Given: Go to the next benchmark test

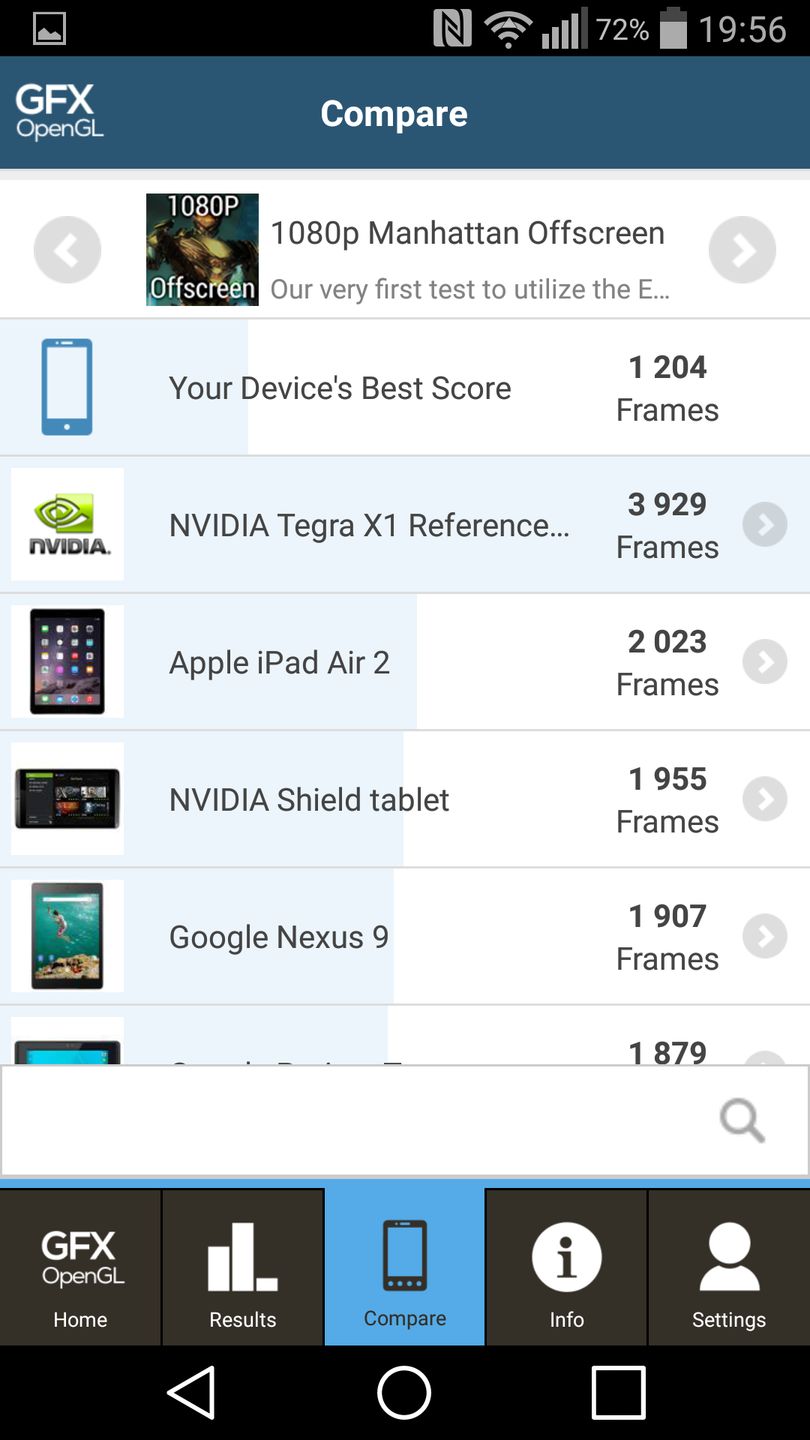Looking at the screenshot, I should pos(742,250).
